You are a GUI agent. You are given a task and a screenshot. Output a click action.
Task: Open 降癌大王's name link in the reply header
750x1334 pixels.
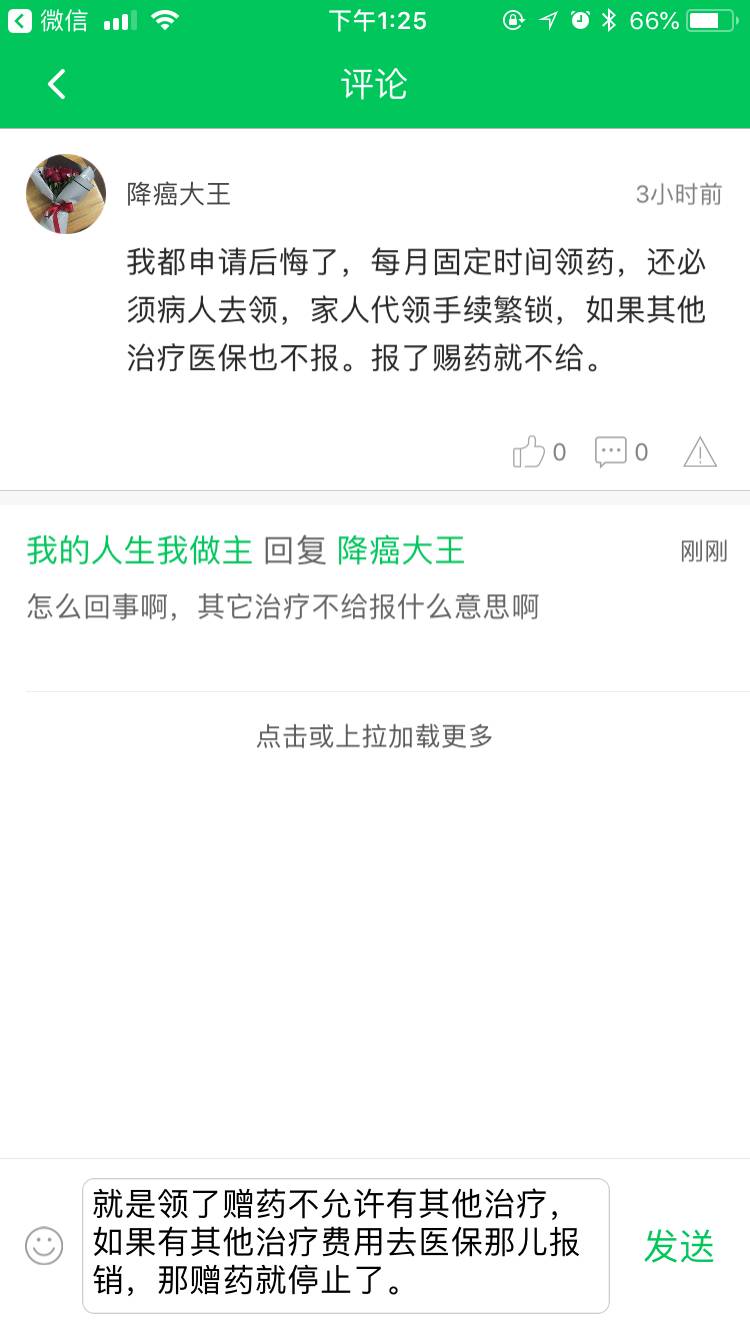pos(401,550)
